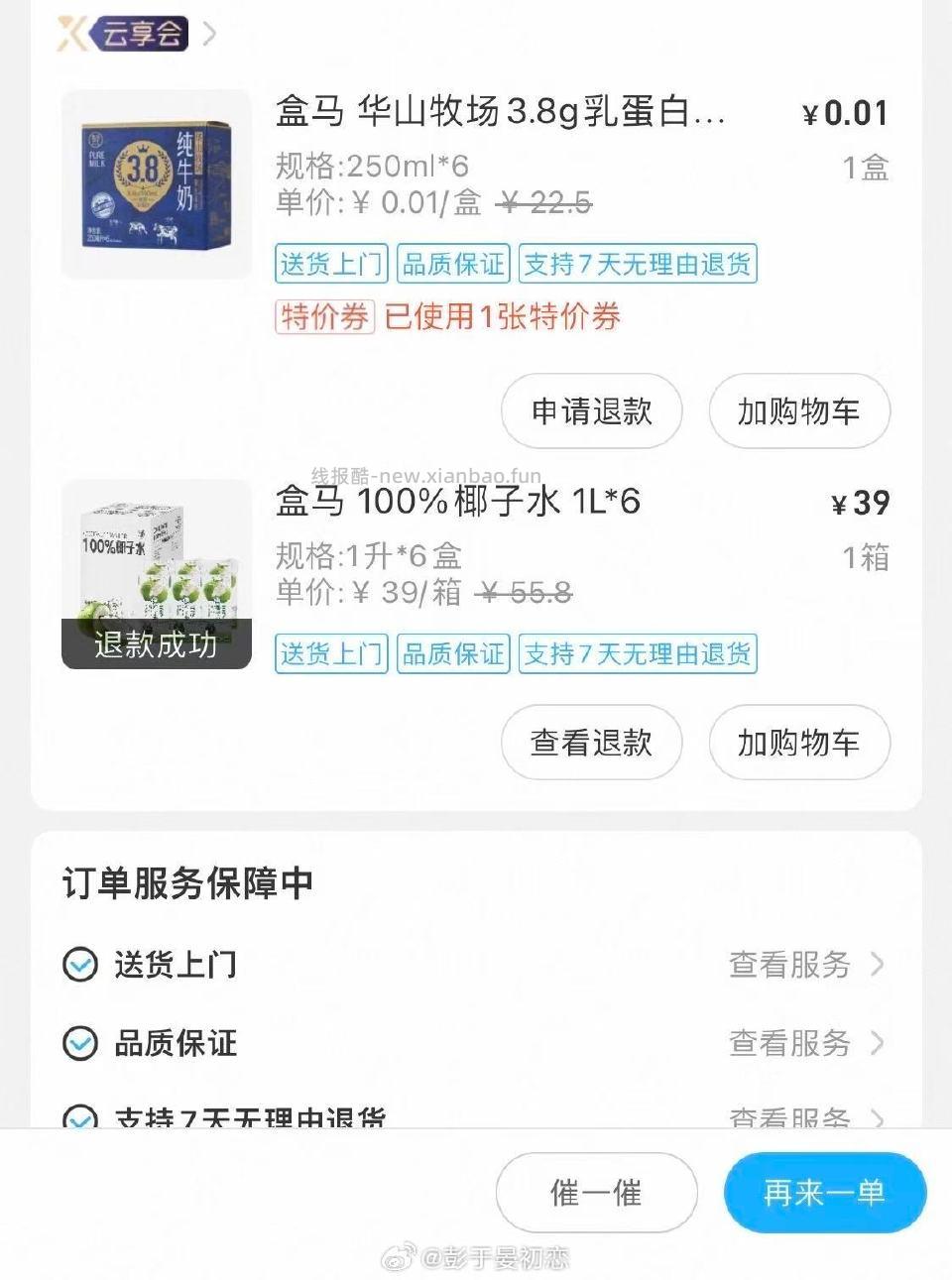Viewport: 952px width, 1280px height.
Task: Switch to the refund details via 查看退款
Action: pyautogui.click(x=591, y=742)
